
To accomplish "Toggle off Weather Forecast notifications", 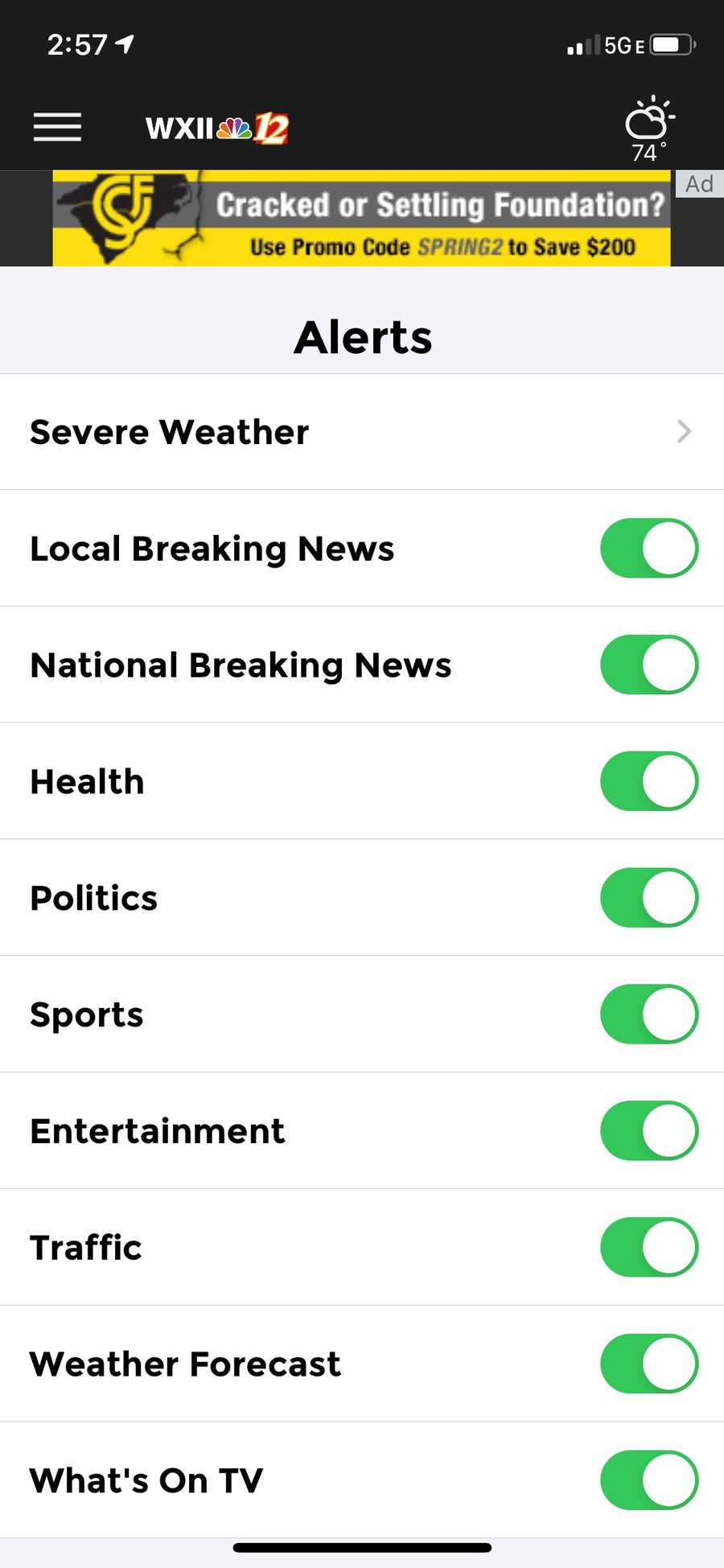I will coord(648,1363).
